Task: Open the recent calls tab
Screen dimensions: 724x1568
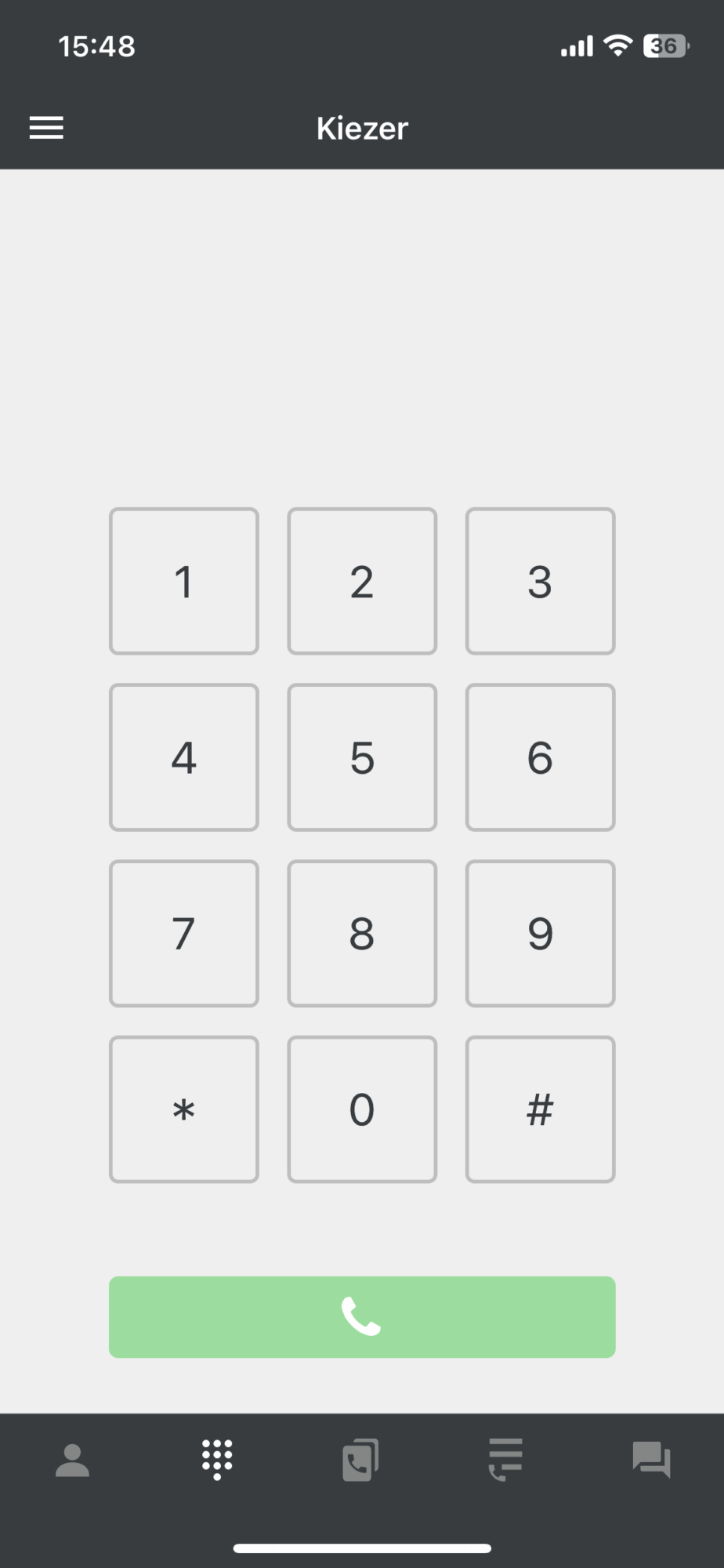Action: point(361,1460)
